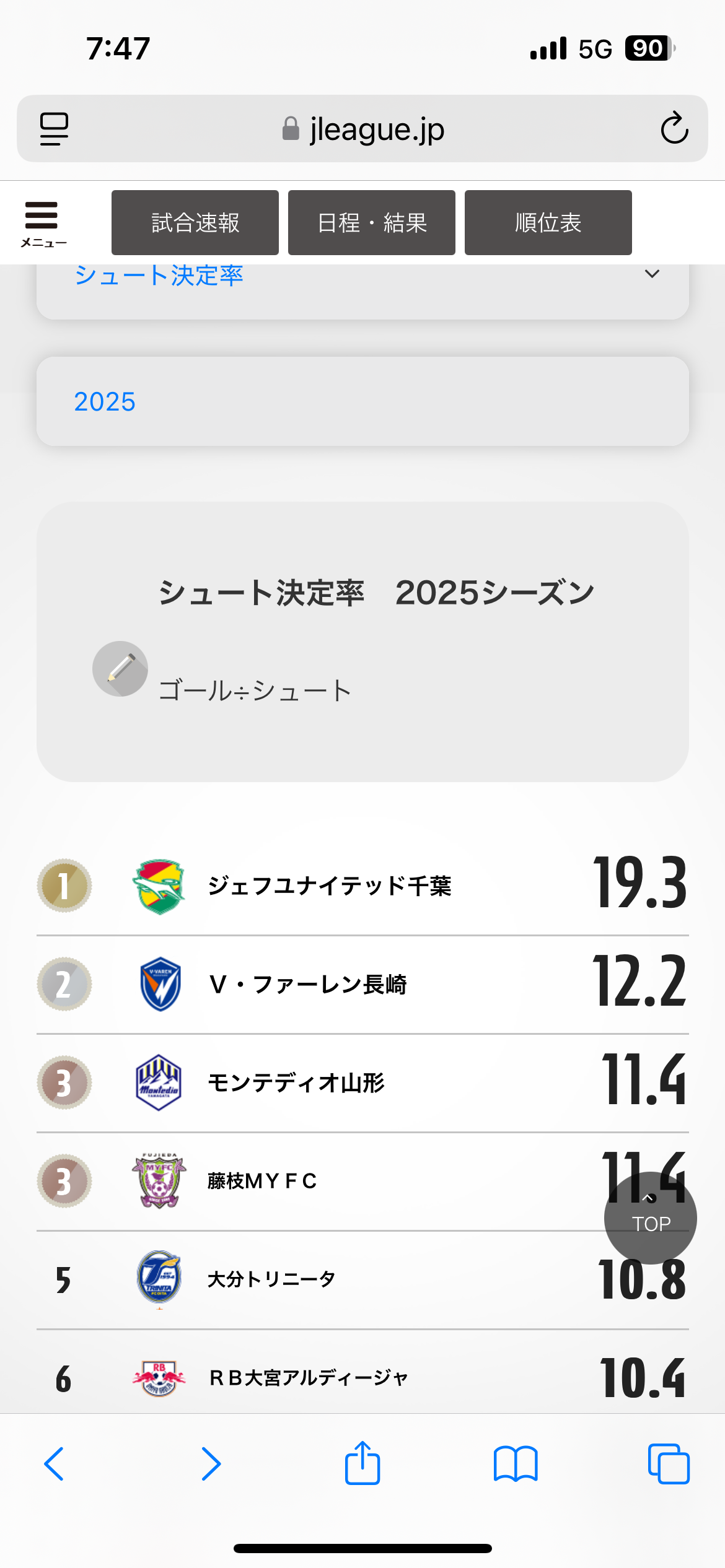
Task: View the 順位表 standings
Action: click(x=548, y=222)
